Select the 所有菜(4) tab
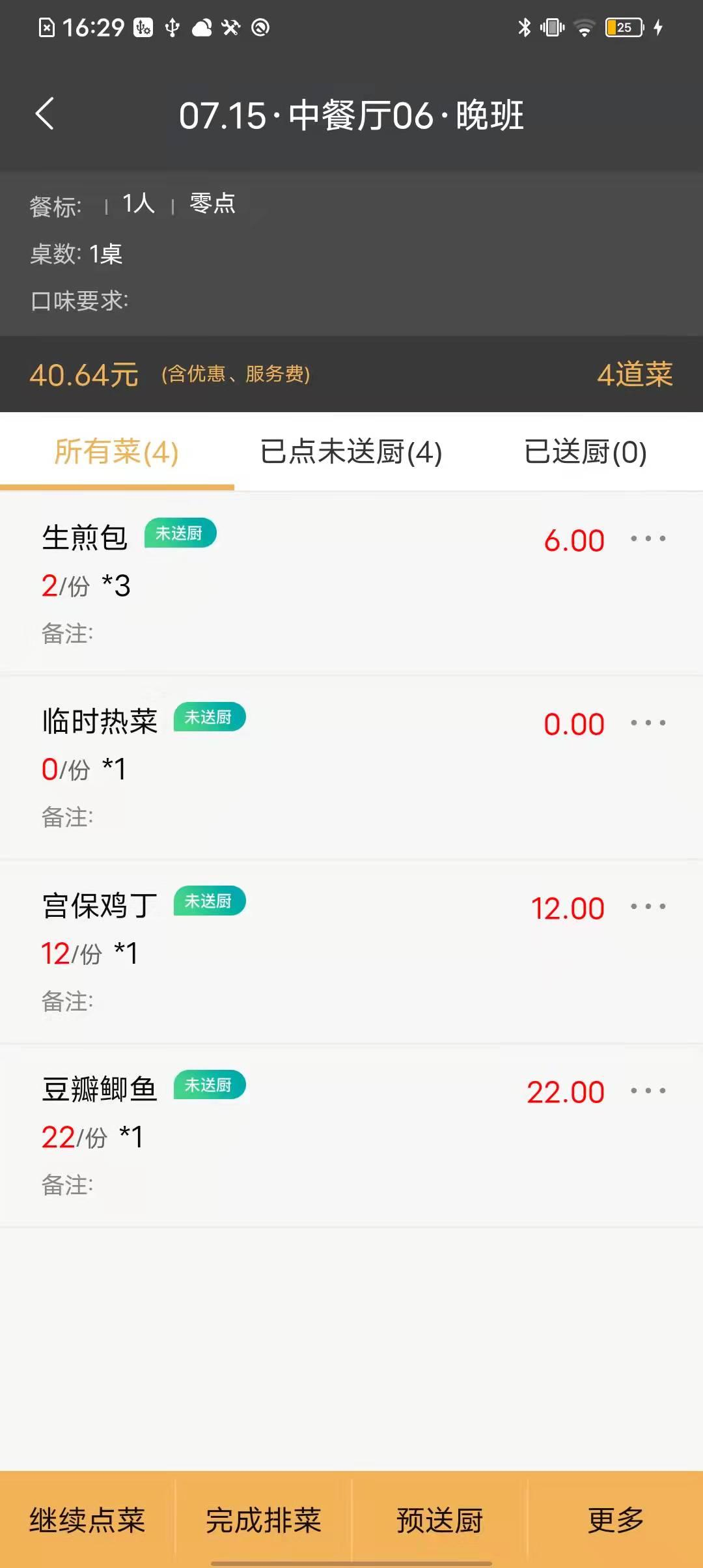 click(x=117, y=452)
